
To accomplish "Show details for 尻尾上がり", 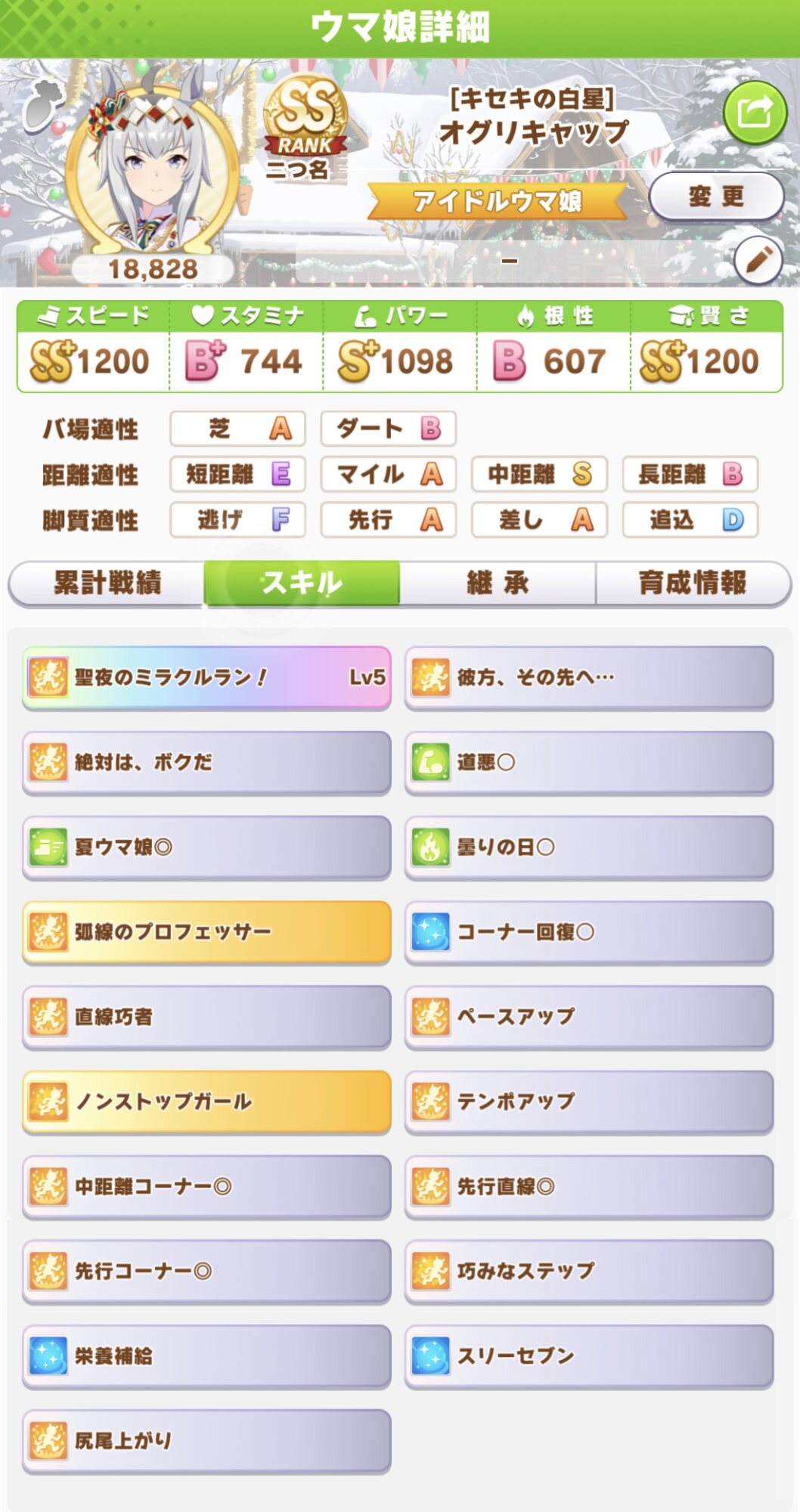I will (x=206, y=1440).
